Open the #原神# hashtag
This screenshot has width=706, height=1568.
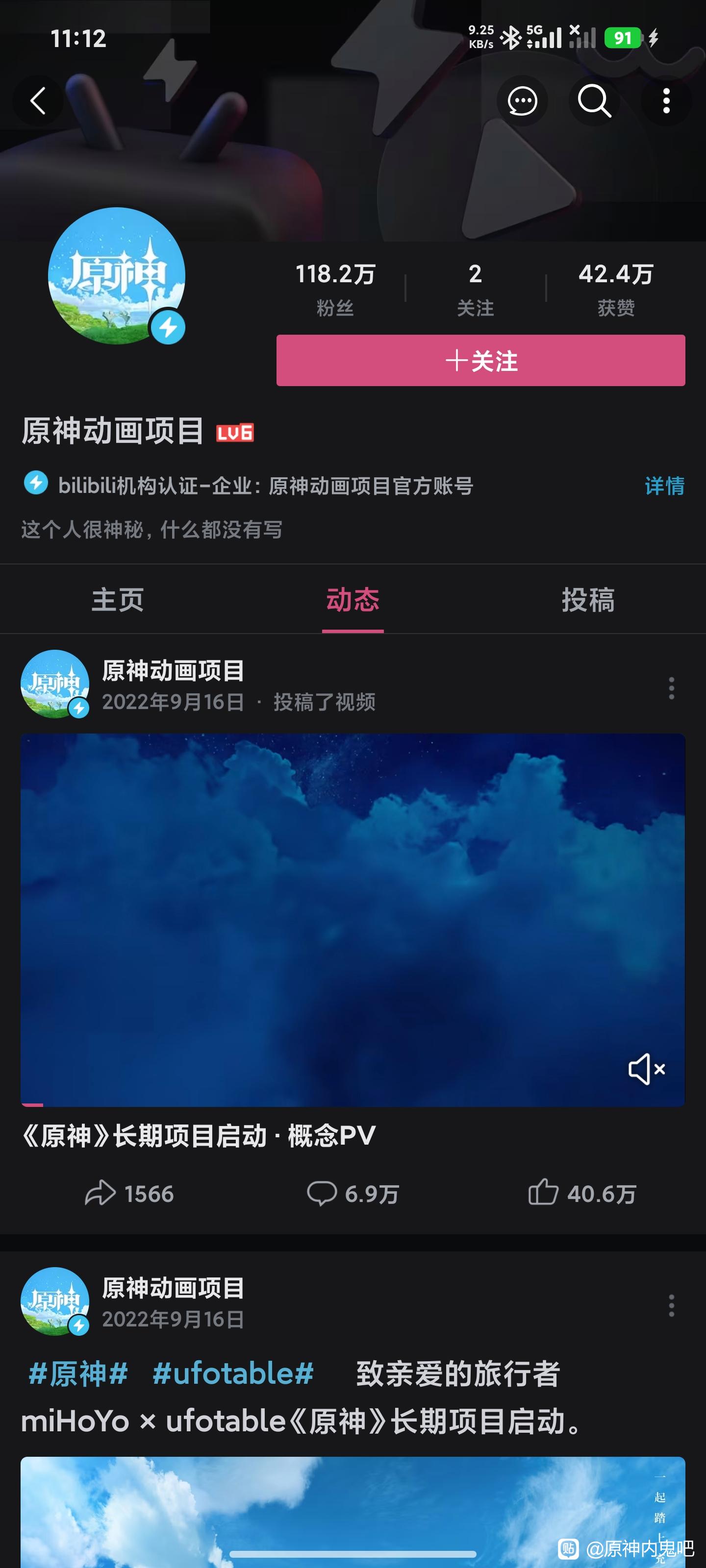[x=78, y=1374]
